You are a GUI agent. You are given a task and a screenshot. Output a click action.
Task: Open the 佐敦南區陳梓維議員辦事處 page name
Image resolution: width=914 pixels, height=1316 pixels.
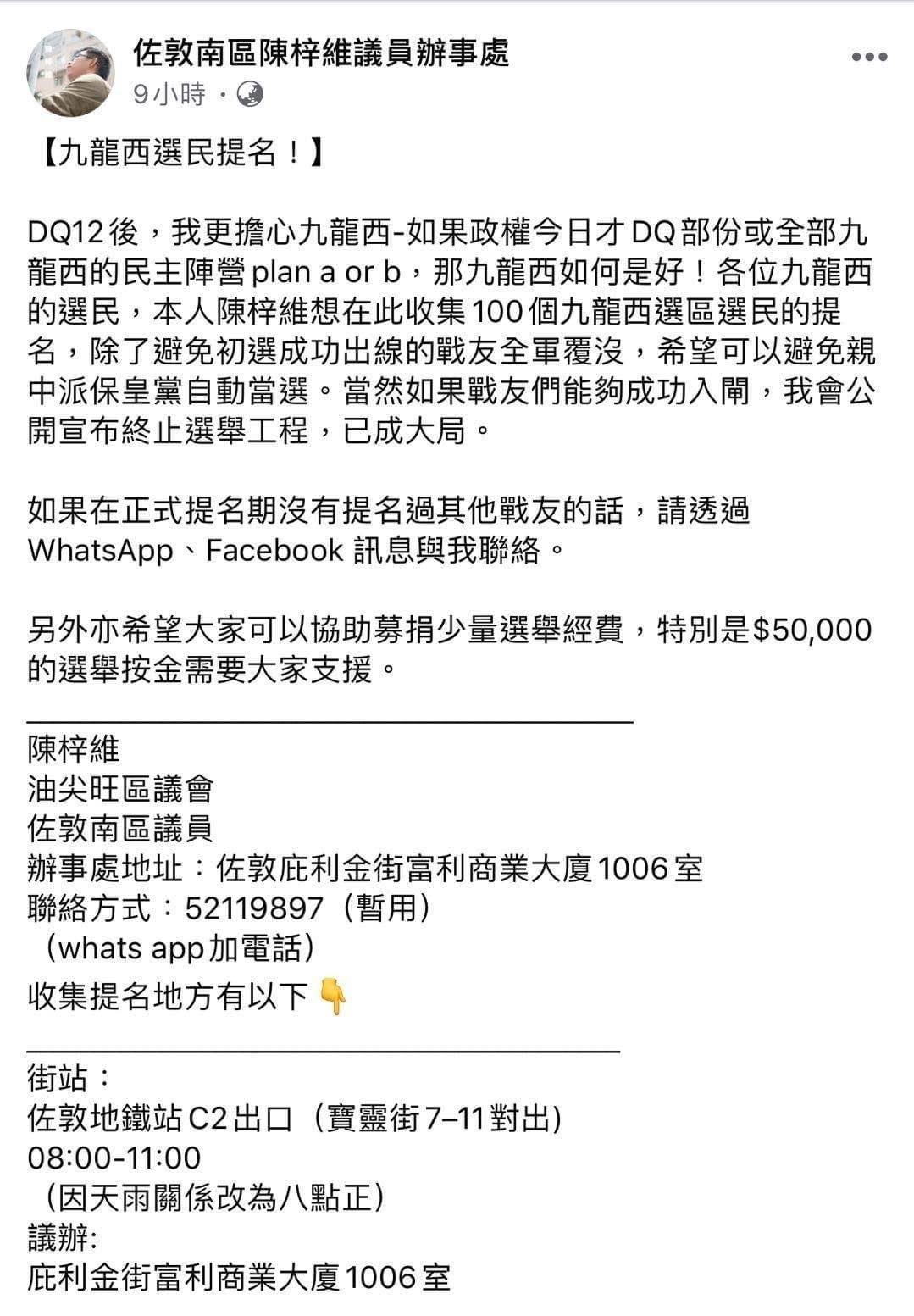[321, 53]
